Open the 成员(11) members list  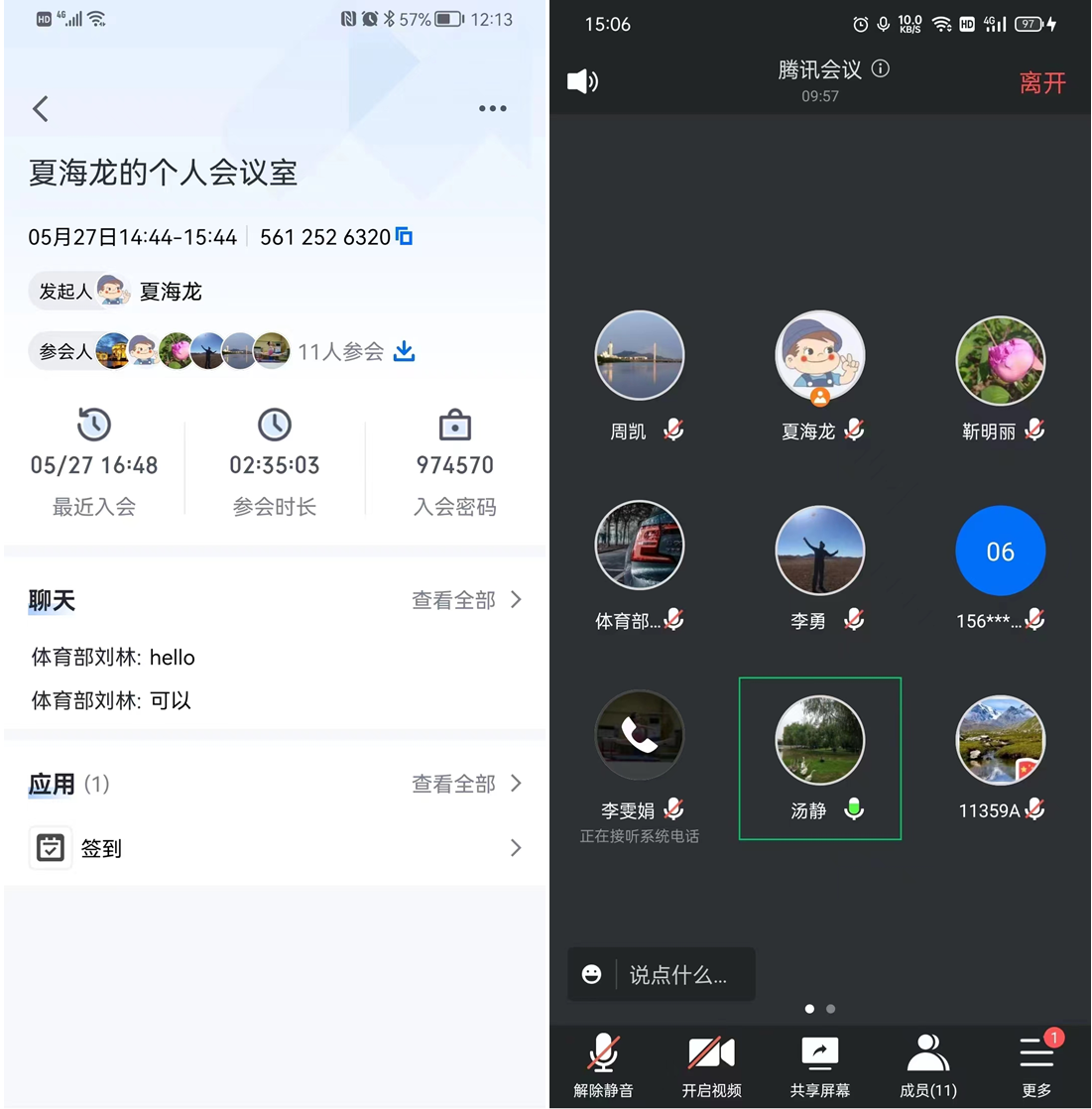coord(927,1064)
